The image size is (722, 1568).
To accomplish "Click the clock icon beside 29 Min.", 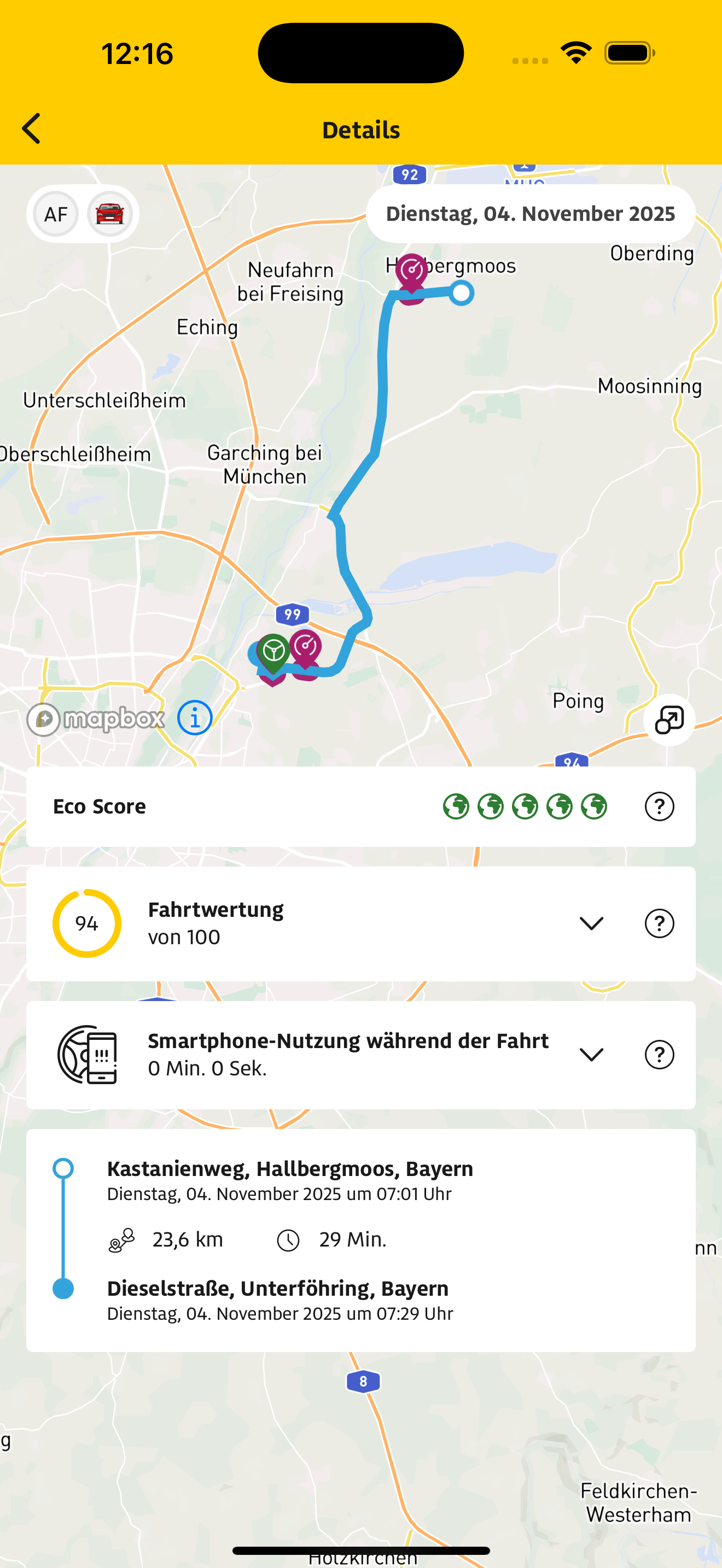I will pos(289,1239).
